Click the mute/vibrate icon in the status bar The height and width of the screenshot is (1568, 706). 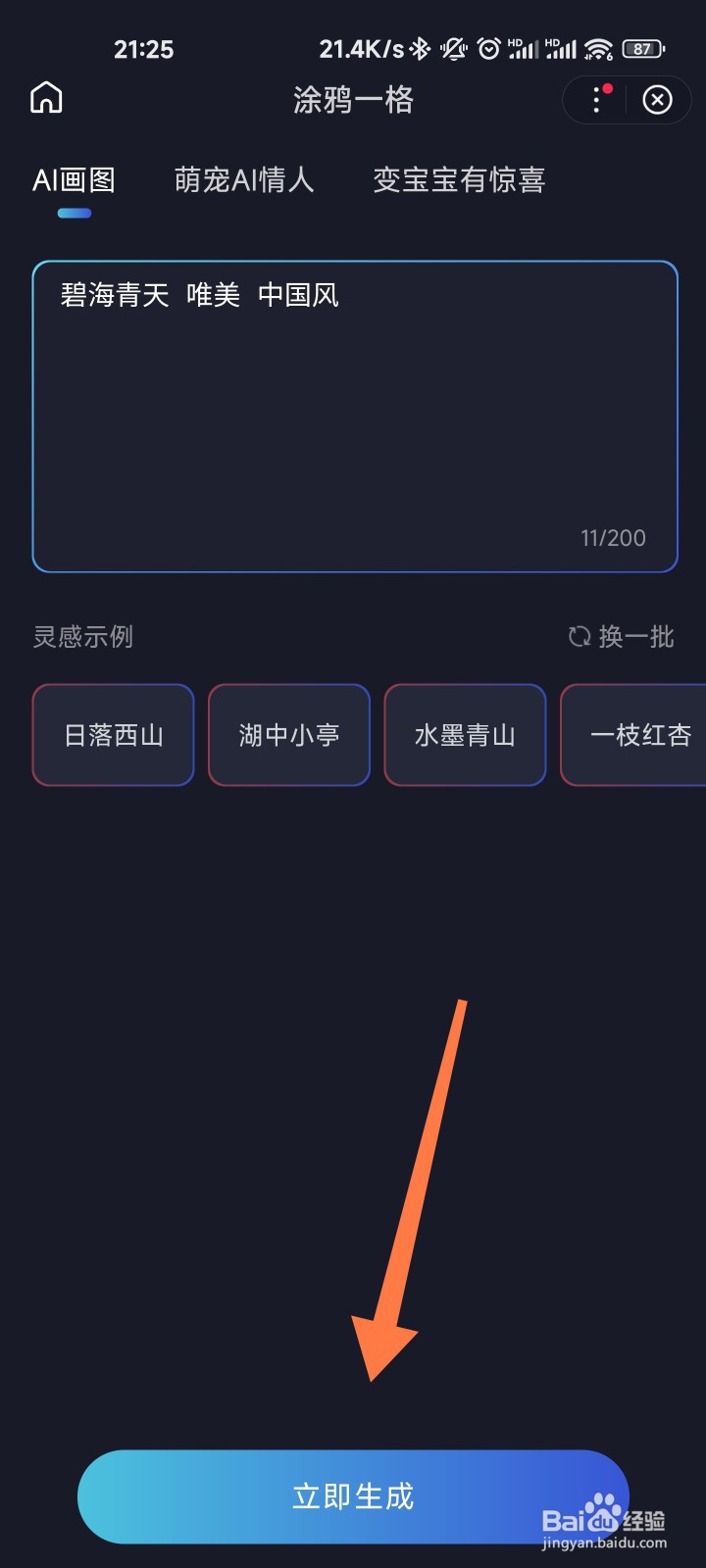[x=453, y=49]
